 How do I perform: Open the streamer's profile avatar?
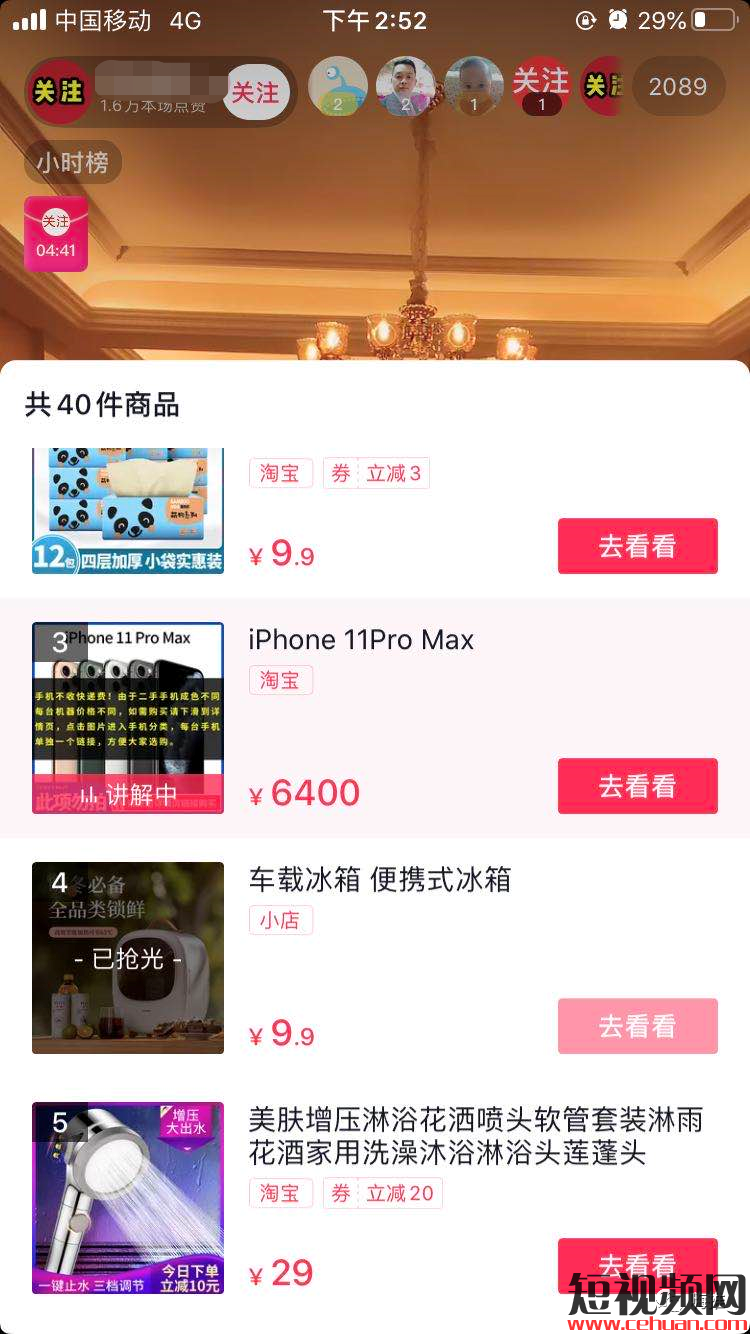pos(58,92)
